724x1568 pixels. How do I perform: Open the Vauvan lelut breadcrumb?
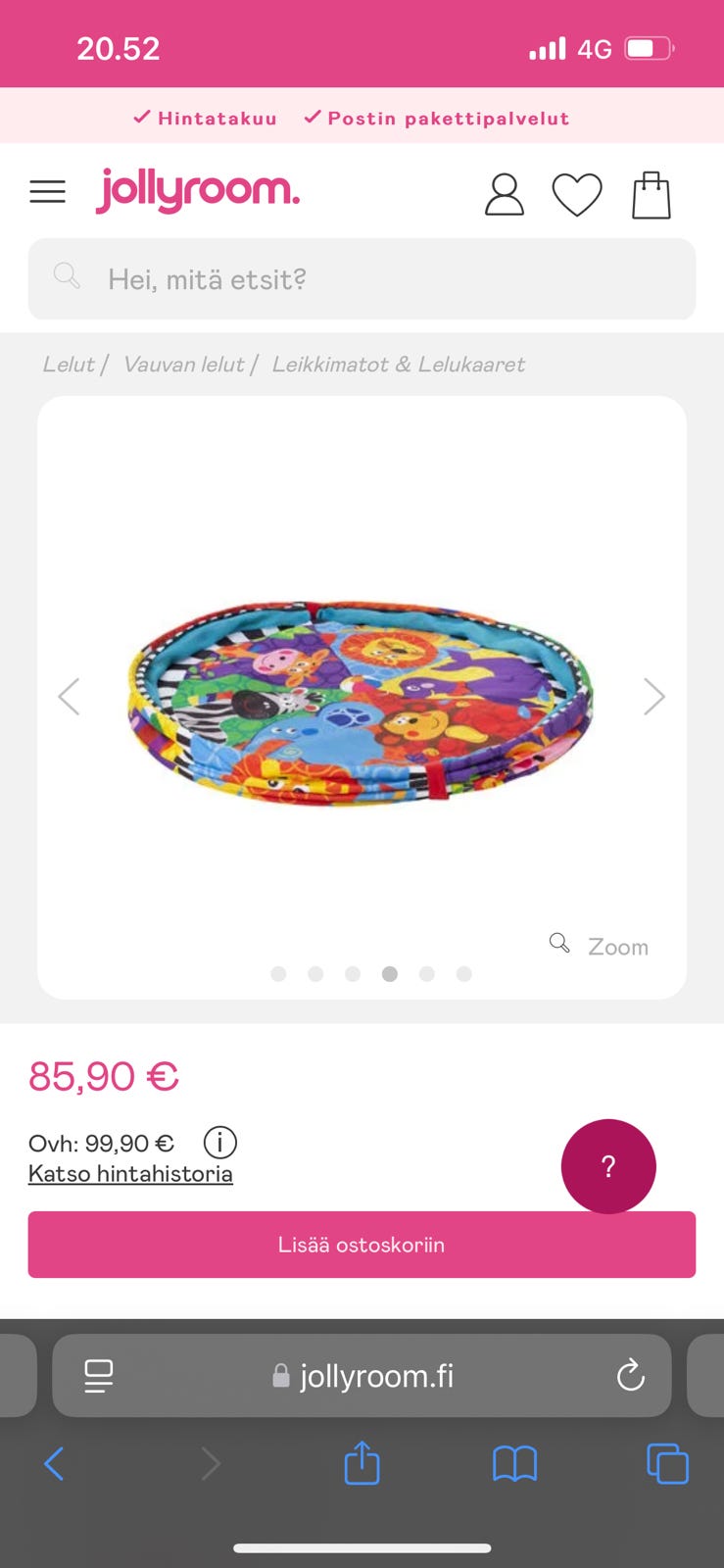[183, 365]
